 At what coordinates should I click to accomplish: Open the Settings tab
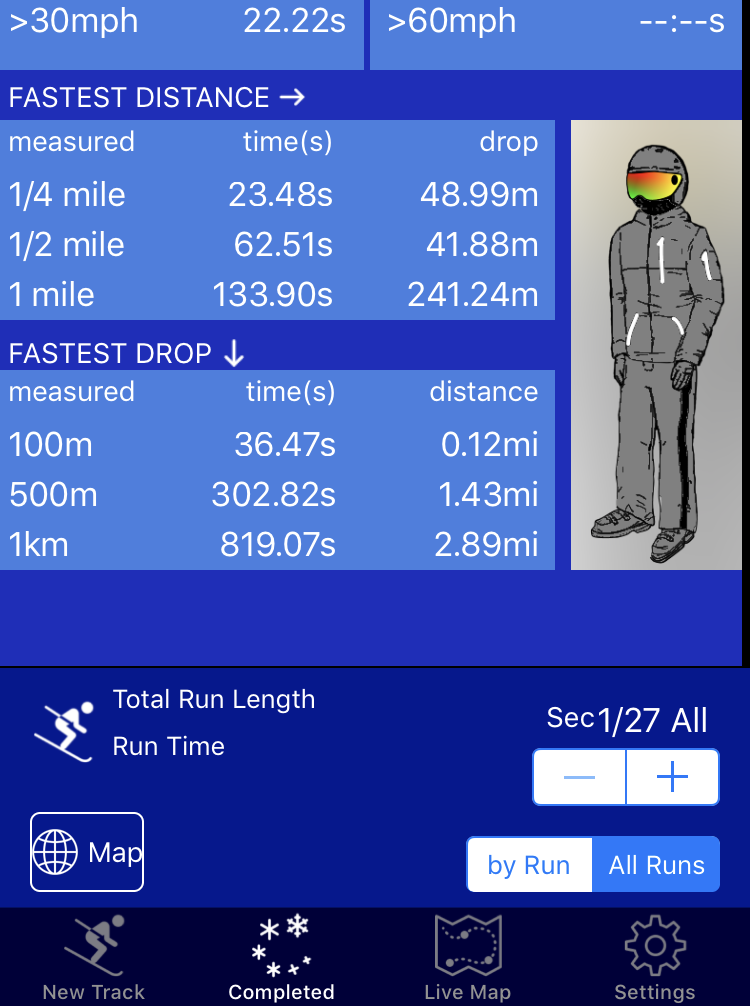(654, 957)
